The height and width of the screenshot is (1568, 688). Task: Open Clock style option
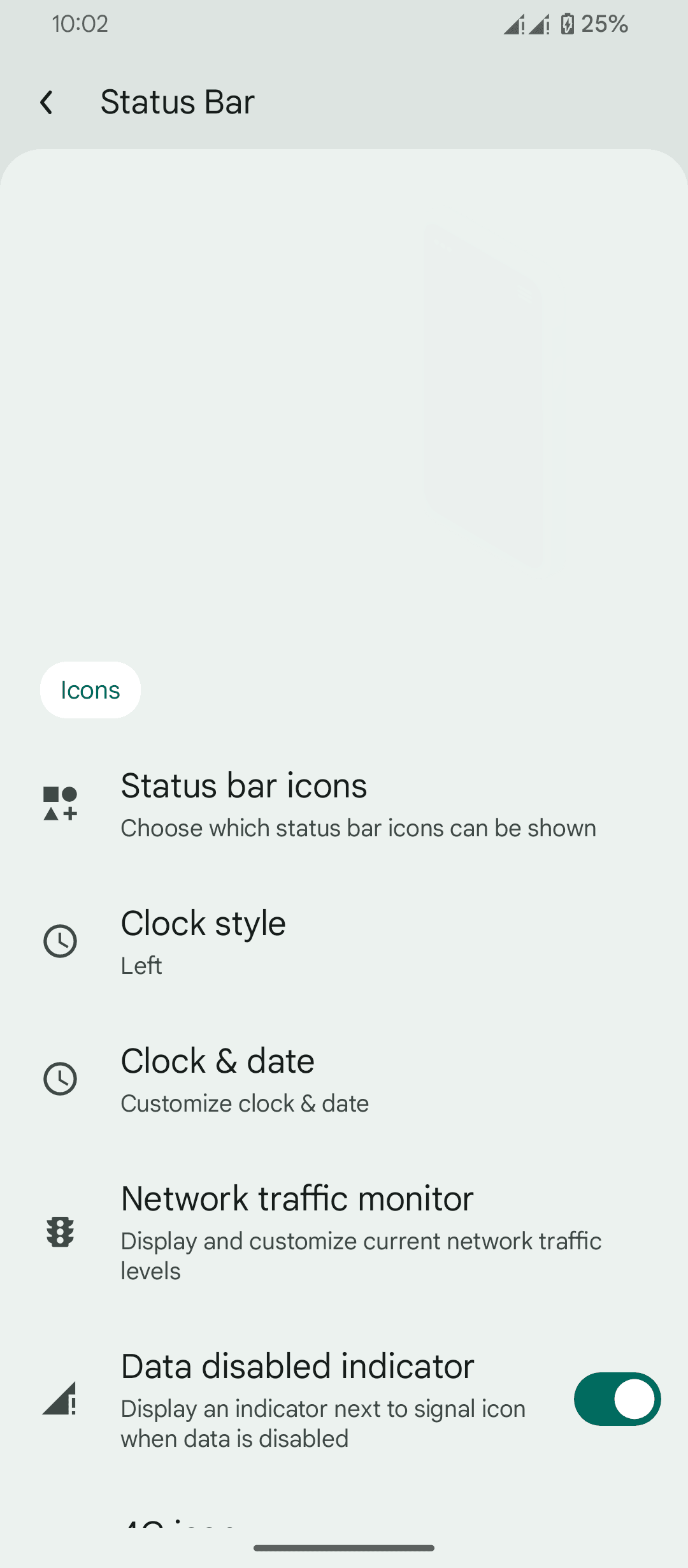[x=344, y=941]
